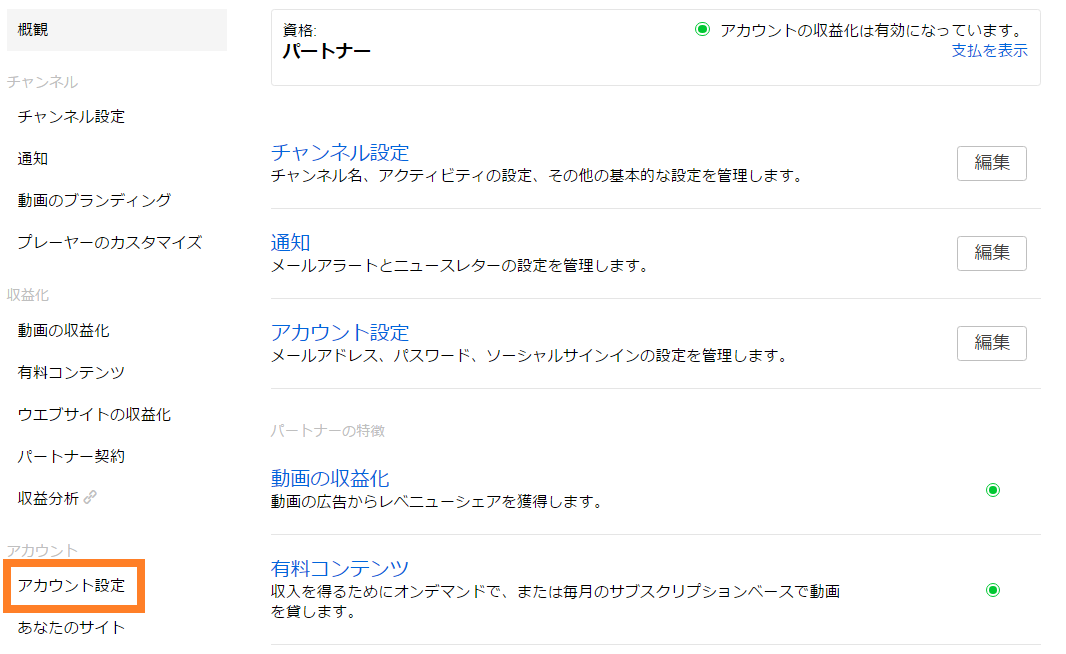Go to ウエブサイトの収益化
The image size is (1066, 654).
click(94, 415)
